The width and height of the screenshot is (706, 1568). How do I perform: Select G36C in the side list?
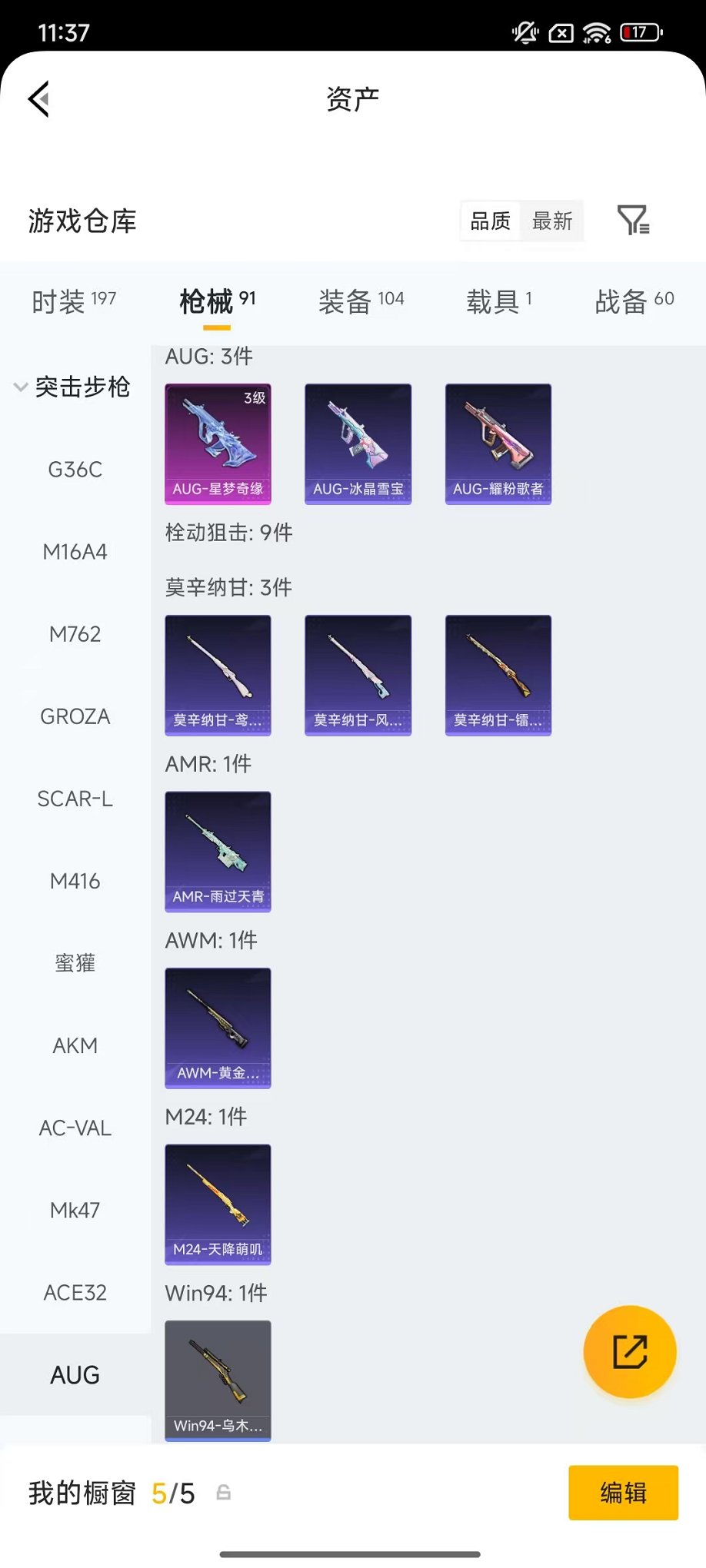(x=75, y=470)
